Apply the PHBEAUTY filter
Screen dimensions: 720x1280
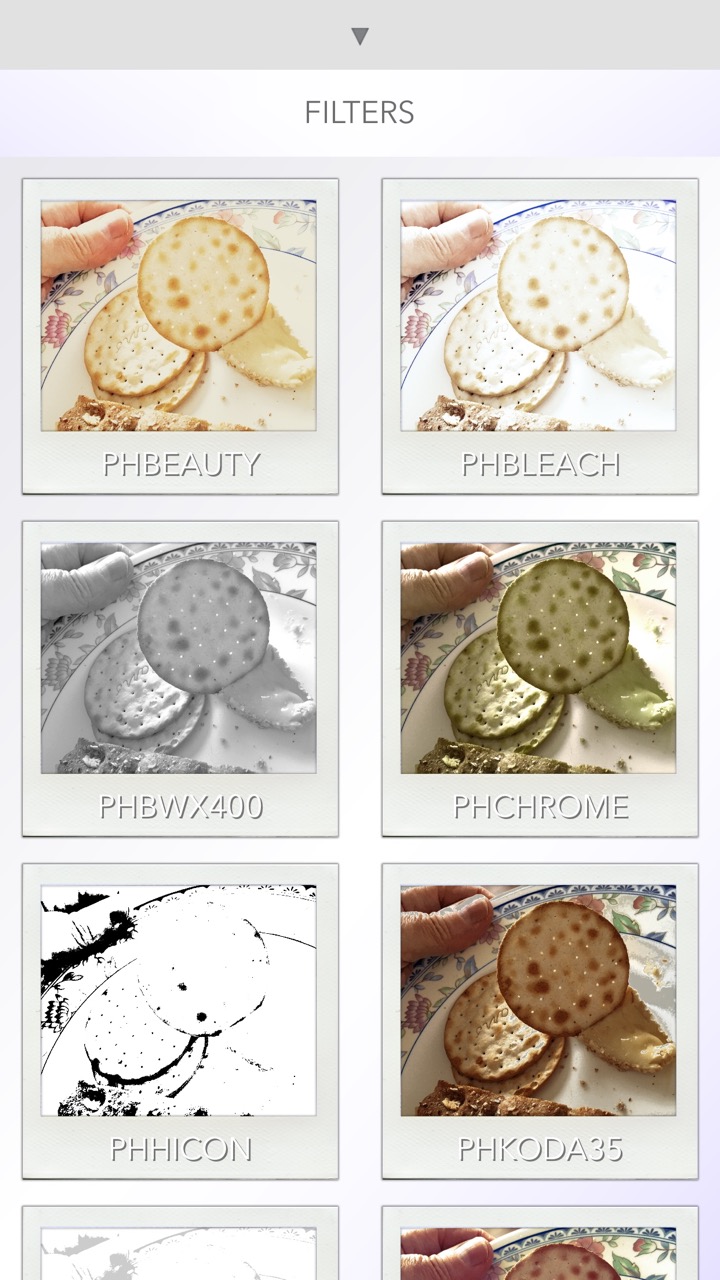click(180, 335)
